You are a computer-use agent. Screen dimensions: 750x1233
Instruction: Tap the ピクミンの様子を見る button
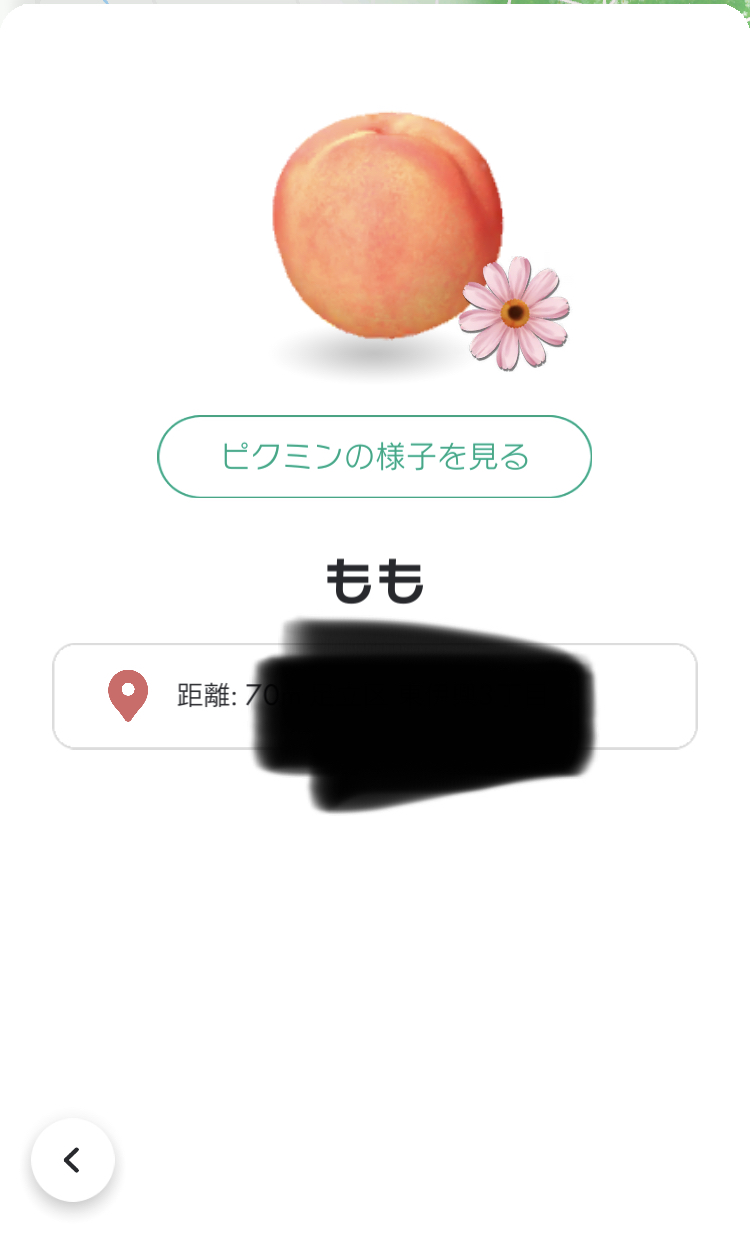coord(374,457)
